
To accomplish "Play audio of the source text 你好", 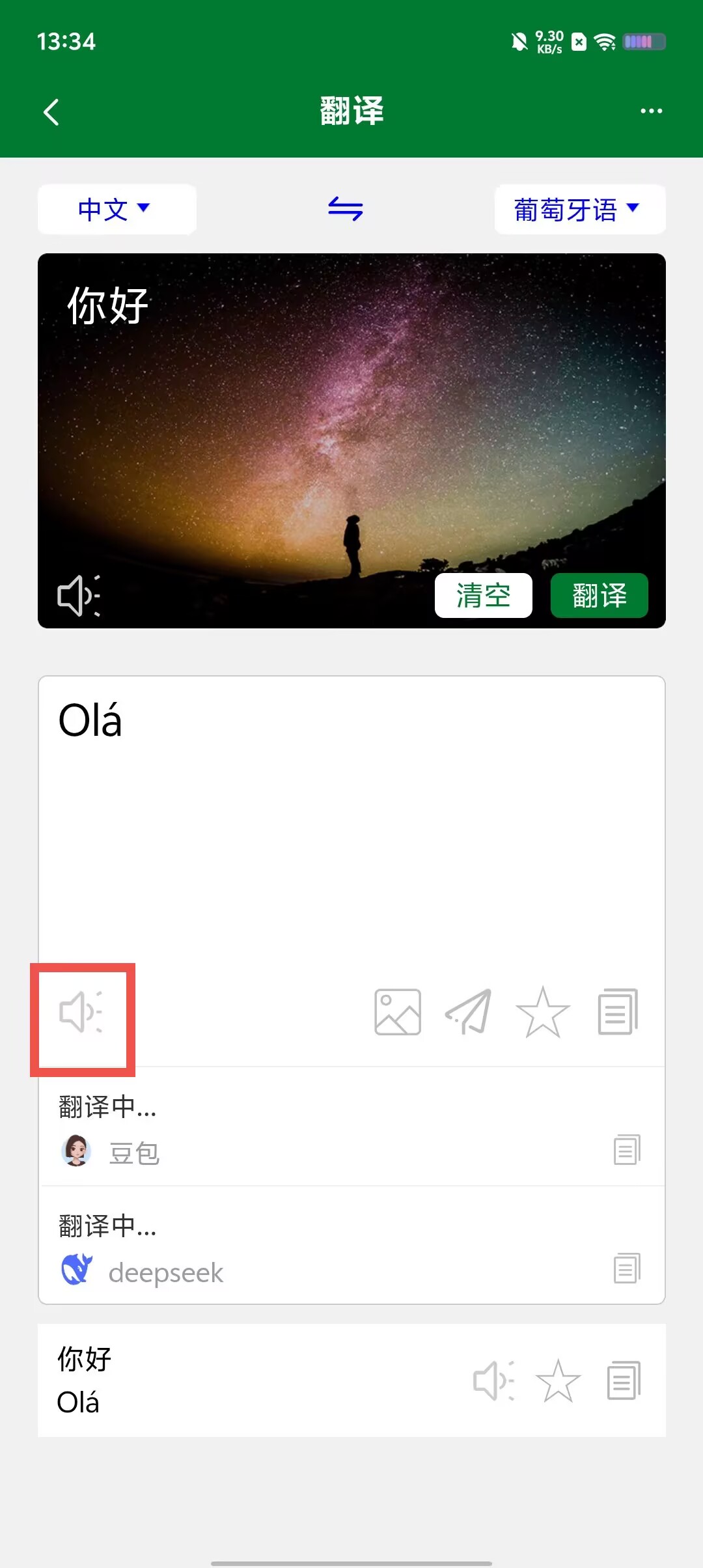I will pos(79,596).
